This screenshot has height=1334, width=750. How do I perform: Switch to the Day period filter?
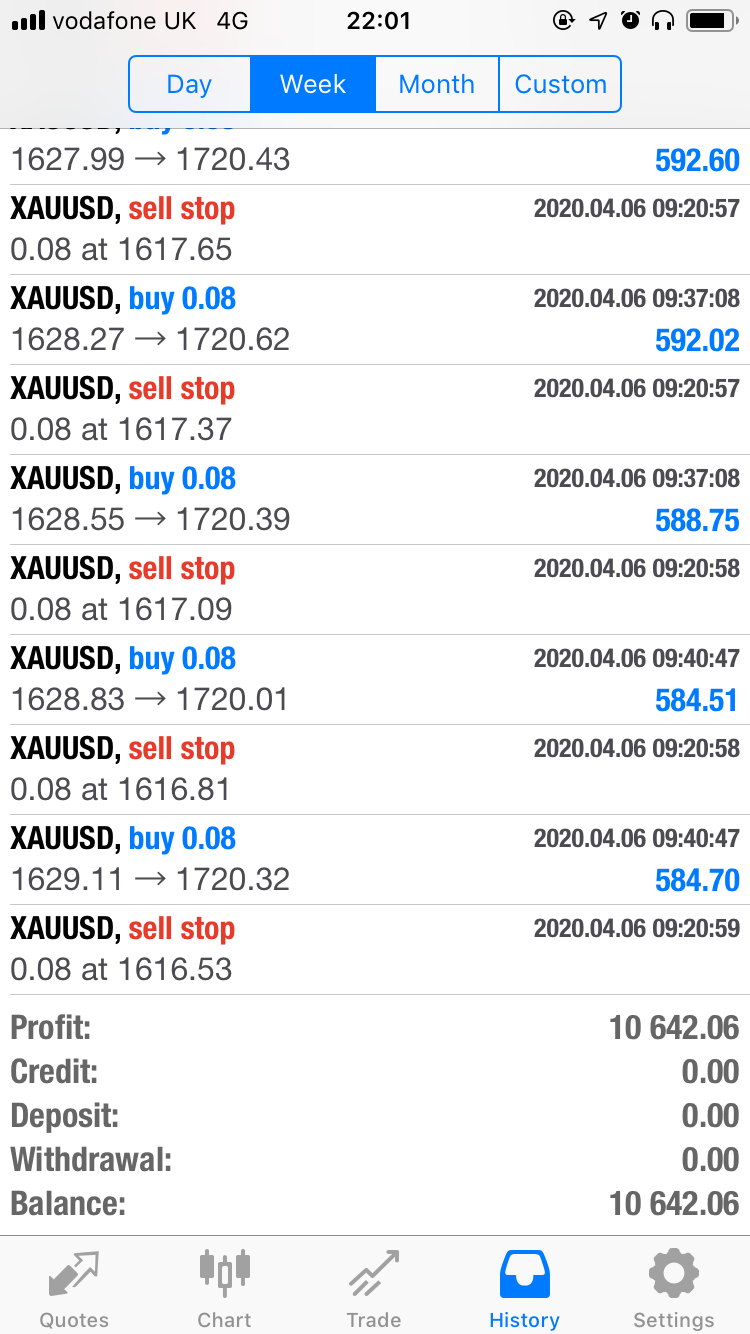tap(190, 84)
